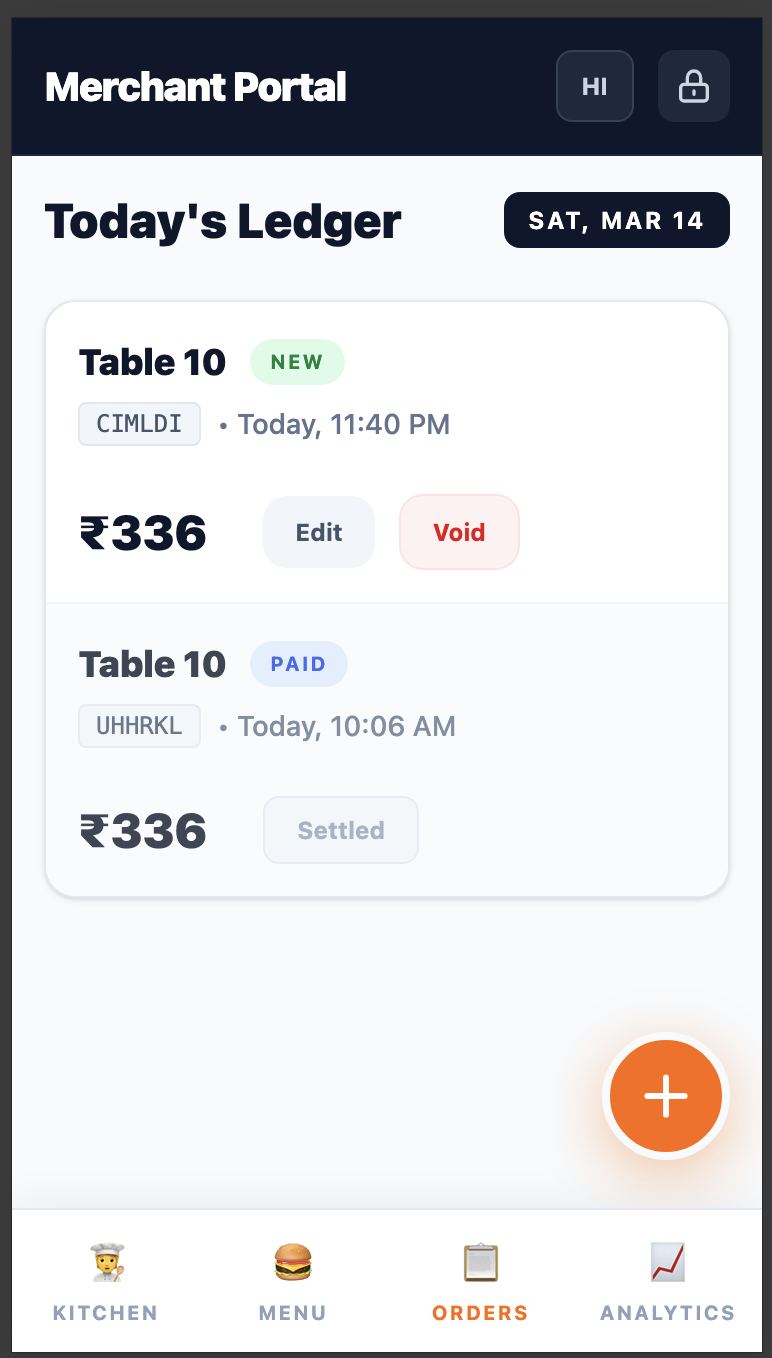The image size is (772, 1358).
Task: Add a new order with plus button
Action: pyautogui.click(x=666, y=1096)
